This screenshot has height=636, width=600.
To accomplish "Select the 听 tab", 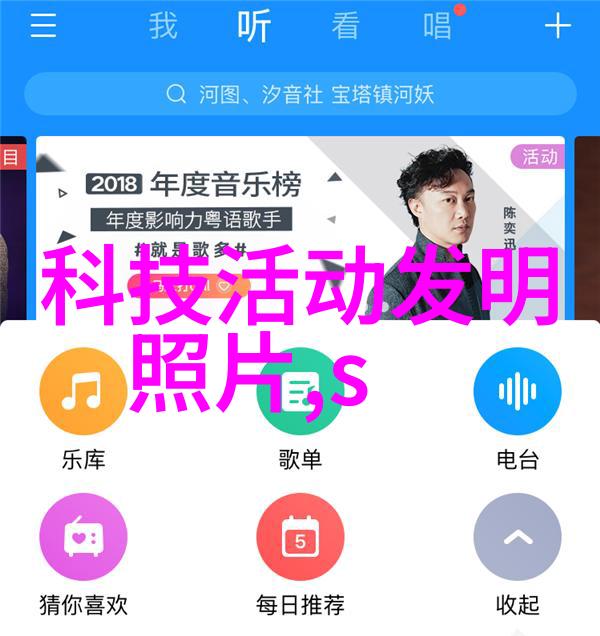I will [254, 26].
